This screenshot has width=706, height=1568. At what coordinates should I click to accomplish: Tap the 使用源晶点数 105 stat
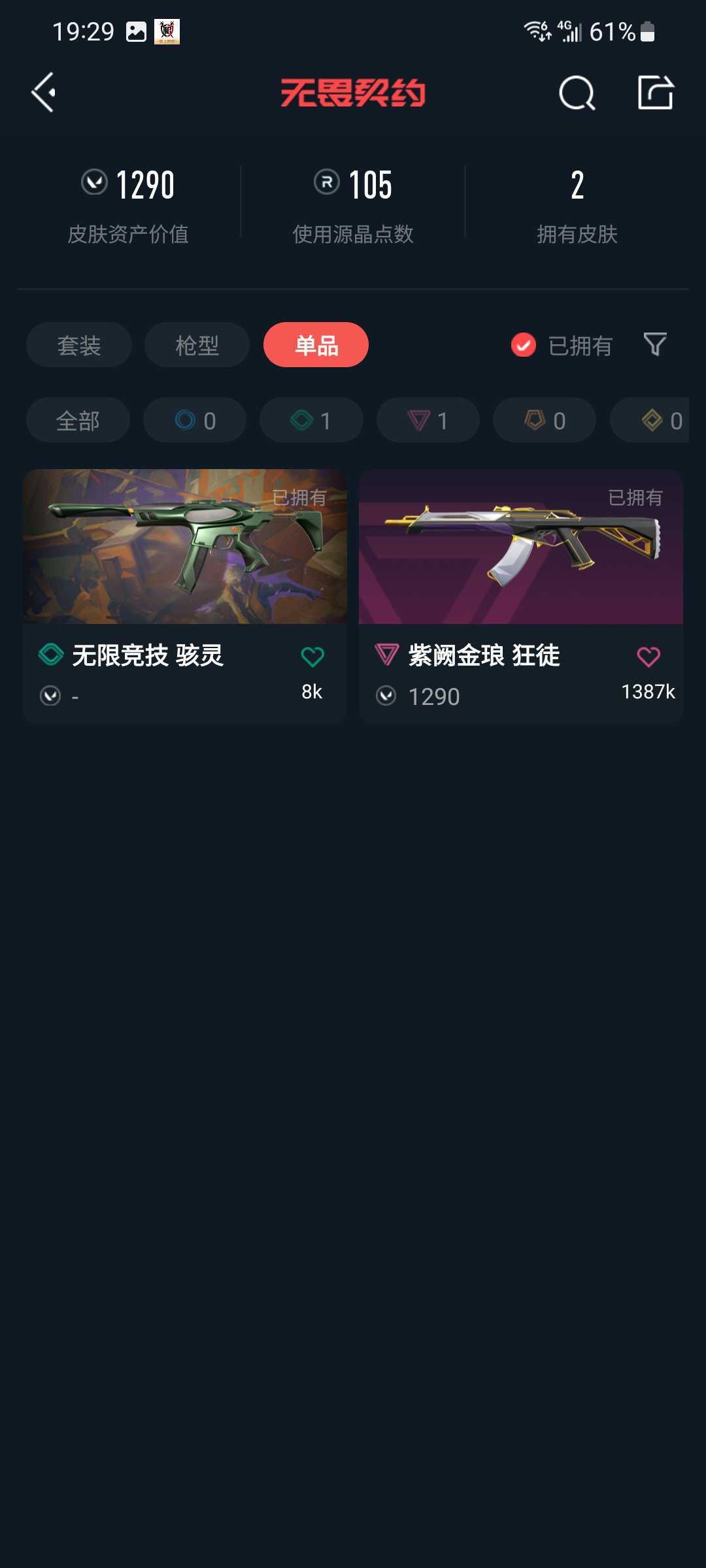pyautogui.click(x=352, y=203)
